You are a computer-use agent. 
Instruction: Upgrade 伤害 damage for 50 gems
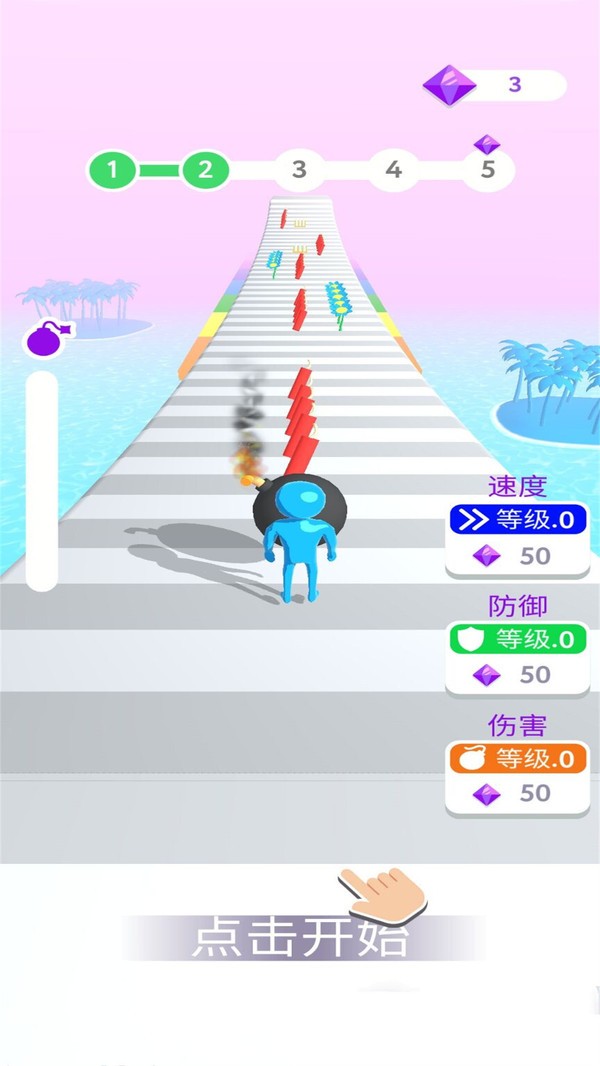coord(516,777)
